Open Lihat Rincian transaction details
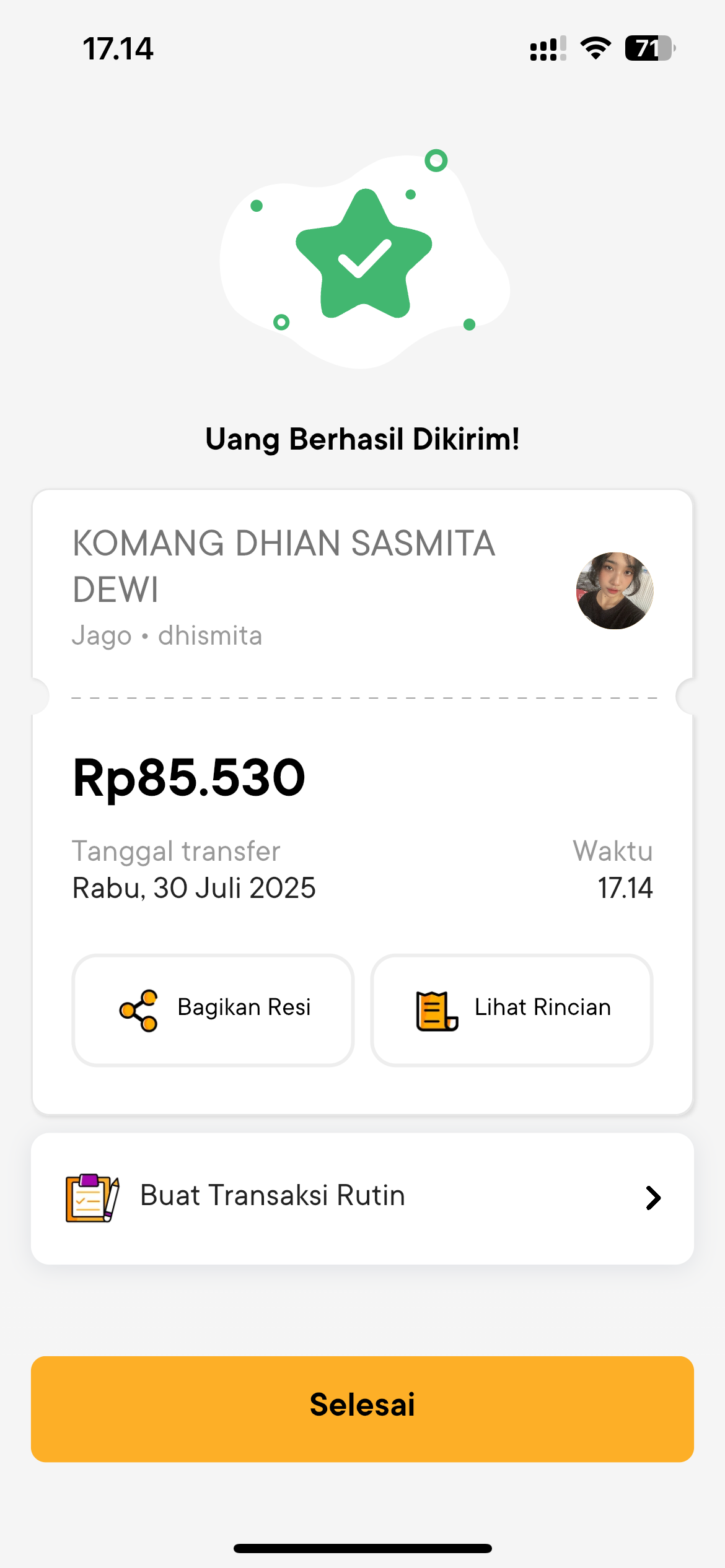This screenshot has width=725, height=1568. (512, 1009)
